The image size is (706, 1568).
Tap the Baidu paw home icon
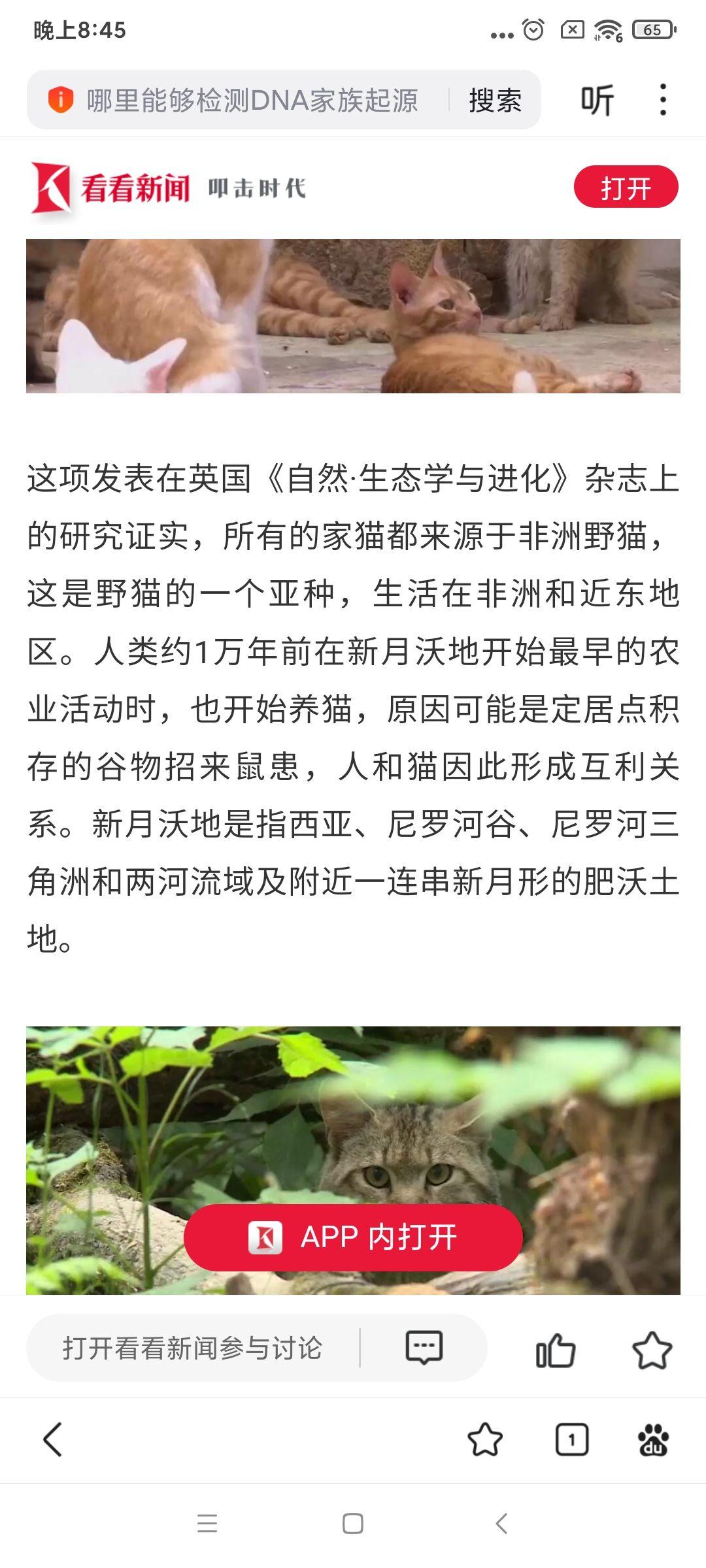pyautogui.click(x=653, y=1440)
